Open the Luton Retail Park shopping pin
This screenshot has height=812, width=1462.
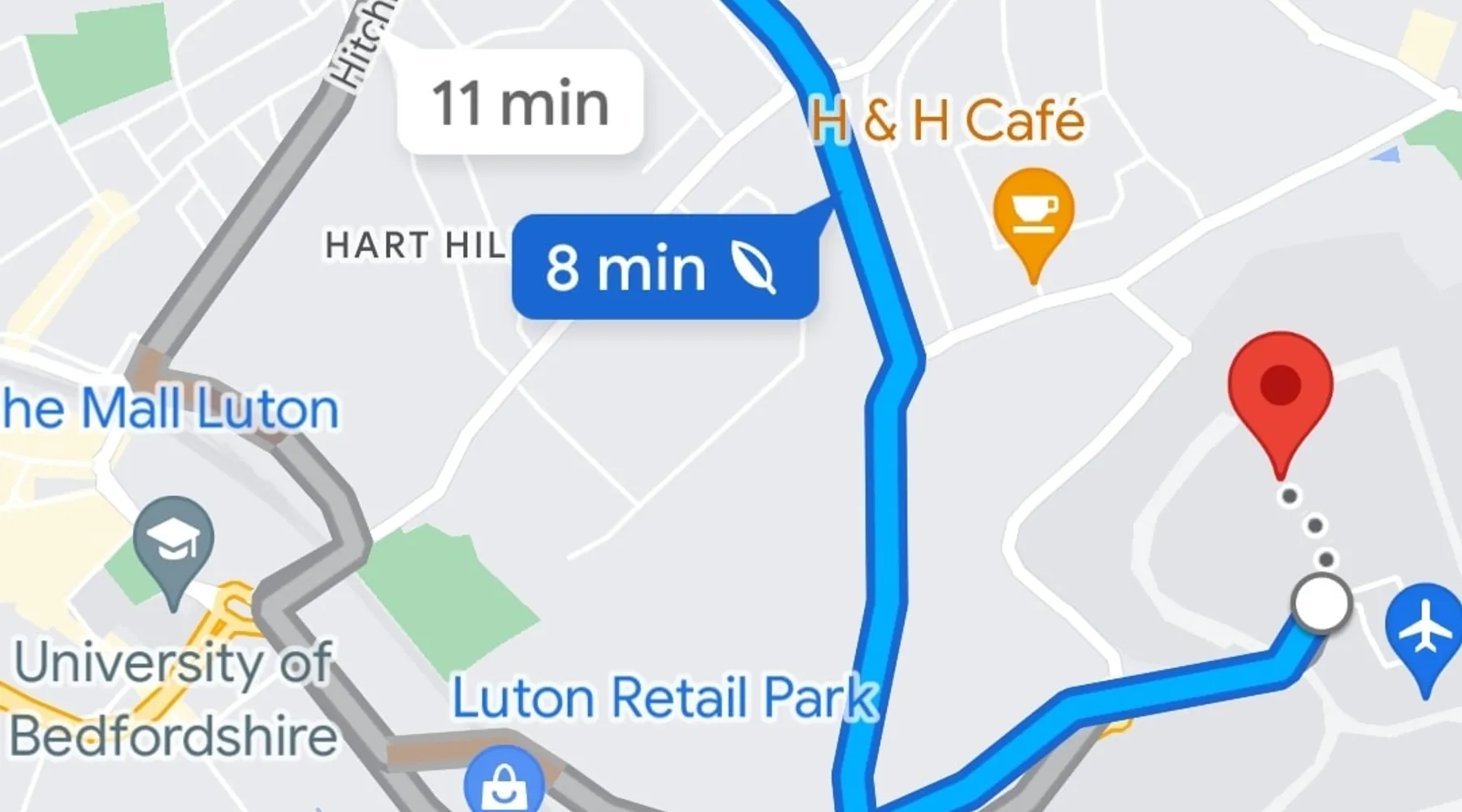point(504,781)
